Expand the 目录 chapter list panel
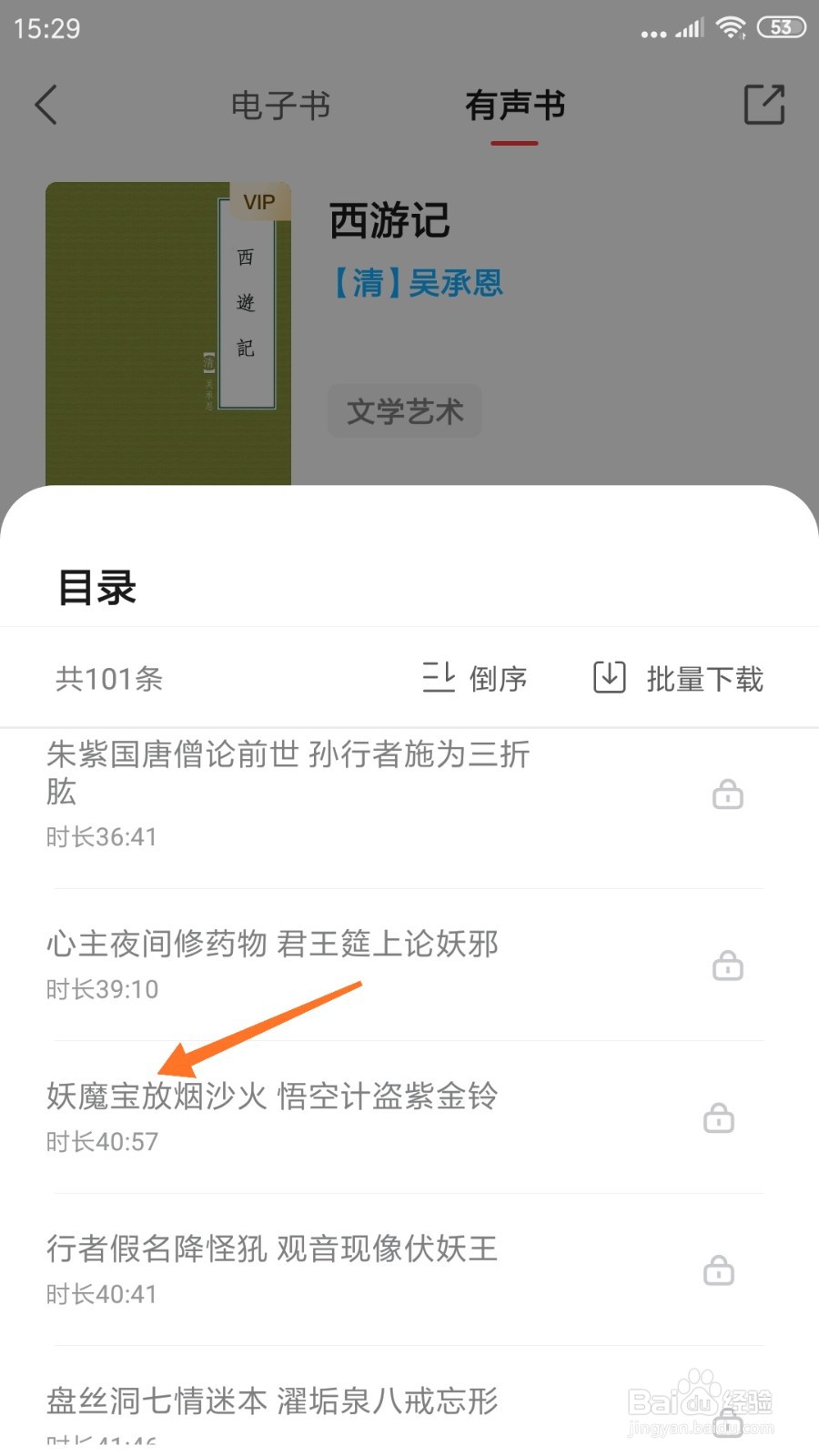The image size is (819, 1456). [x=96, y=588]
